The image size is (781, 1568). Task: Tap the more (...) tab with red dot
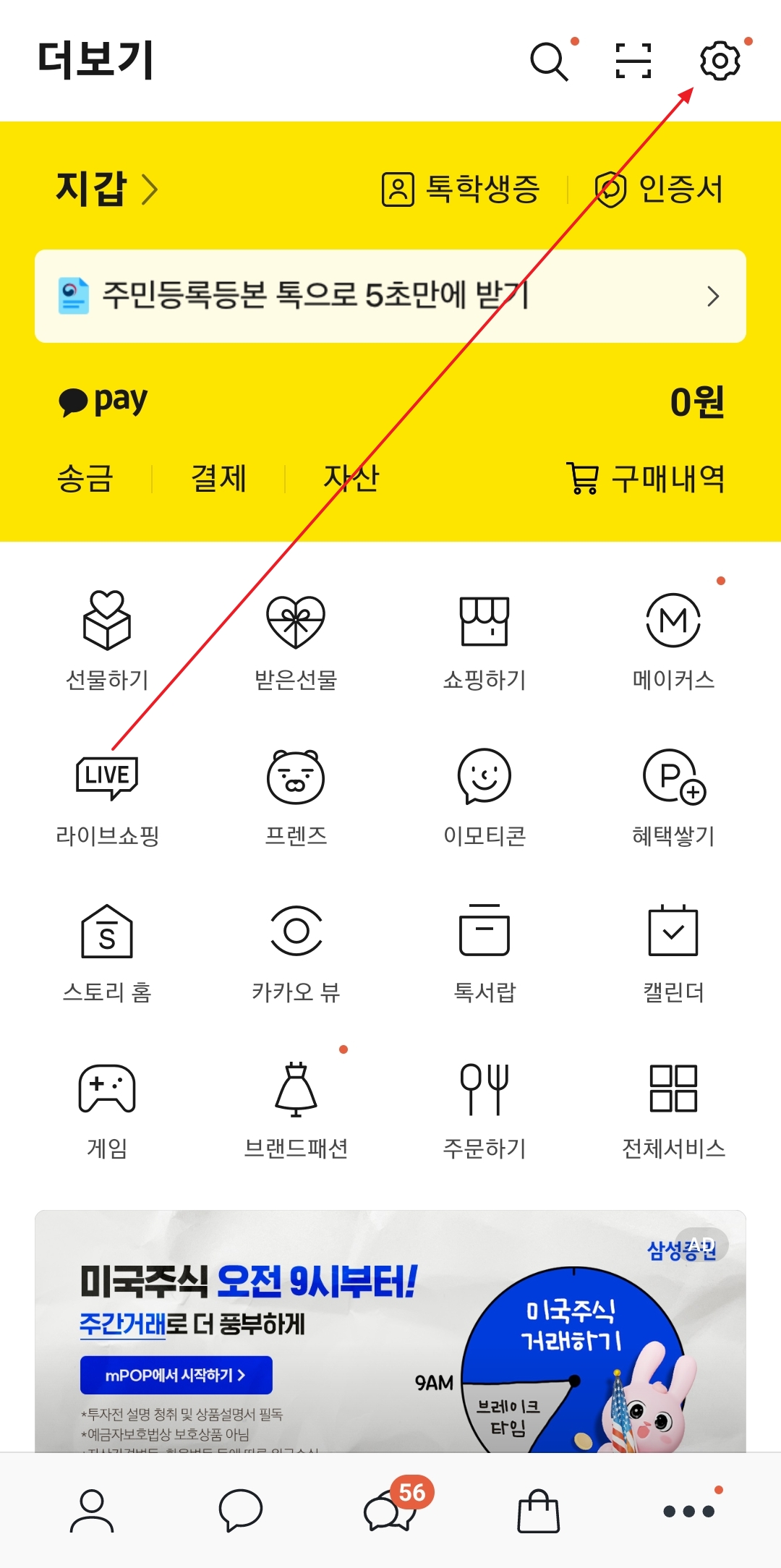point(687,1512)
